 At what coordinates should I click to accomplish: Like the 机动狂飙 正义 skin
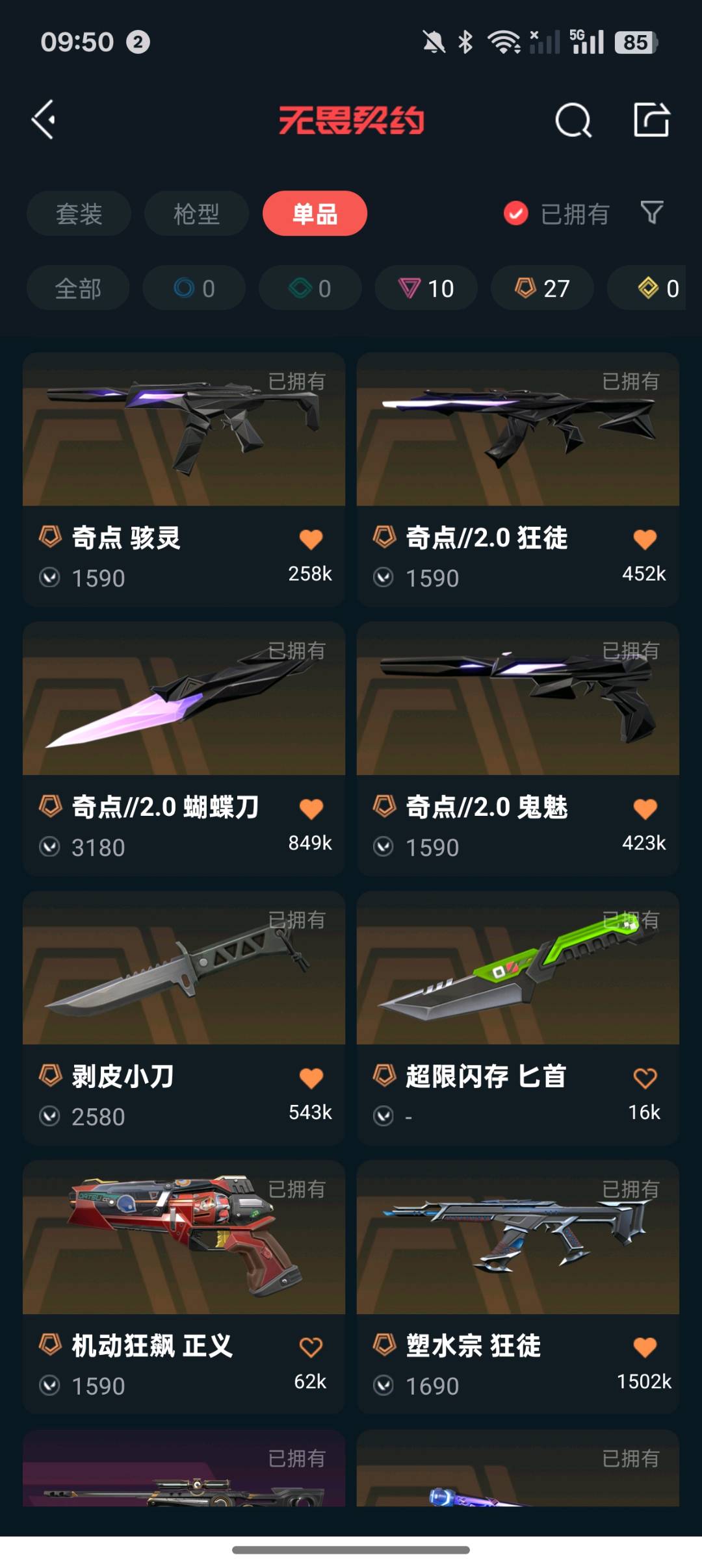[x=311, y=1348]
